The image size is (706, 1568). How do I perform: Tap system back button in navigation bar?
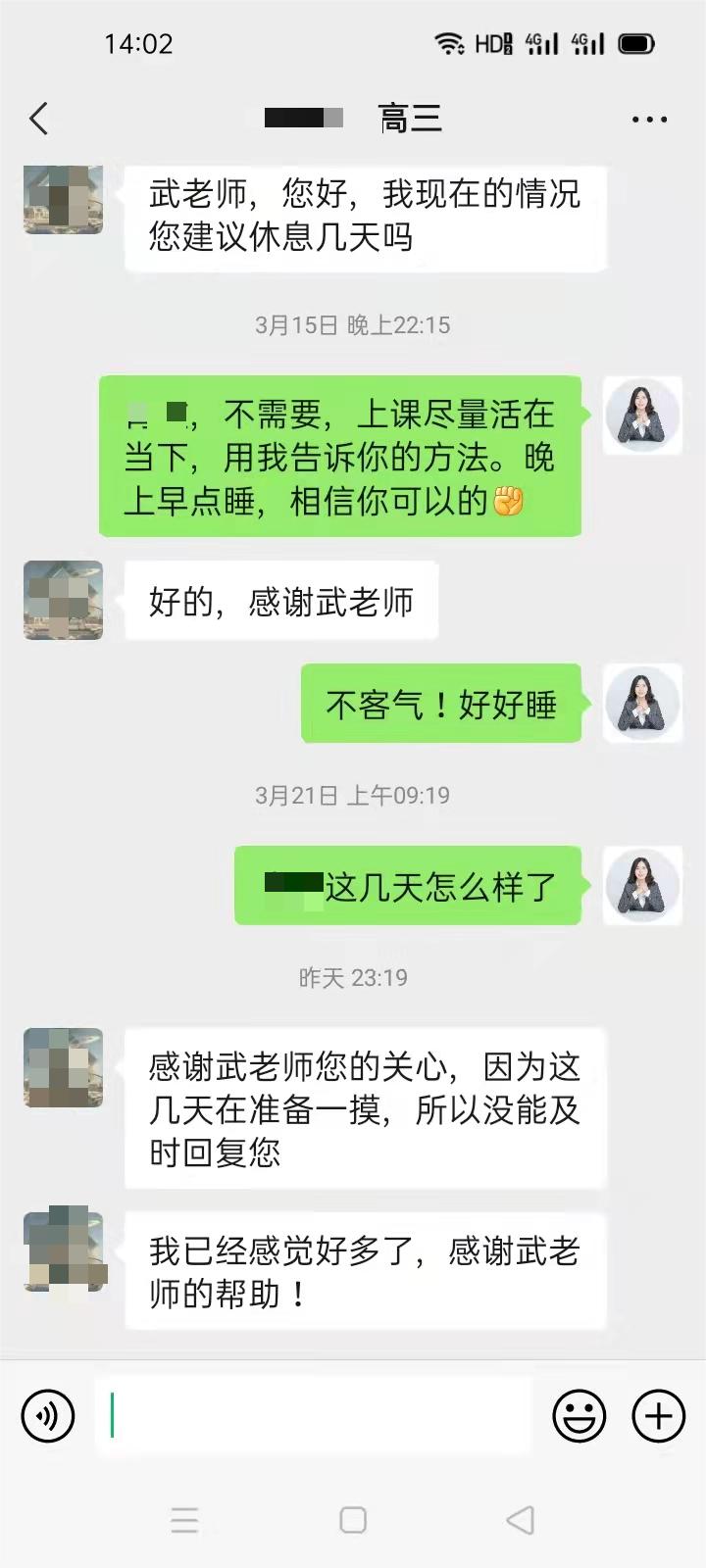[520, 1520]
